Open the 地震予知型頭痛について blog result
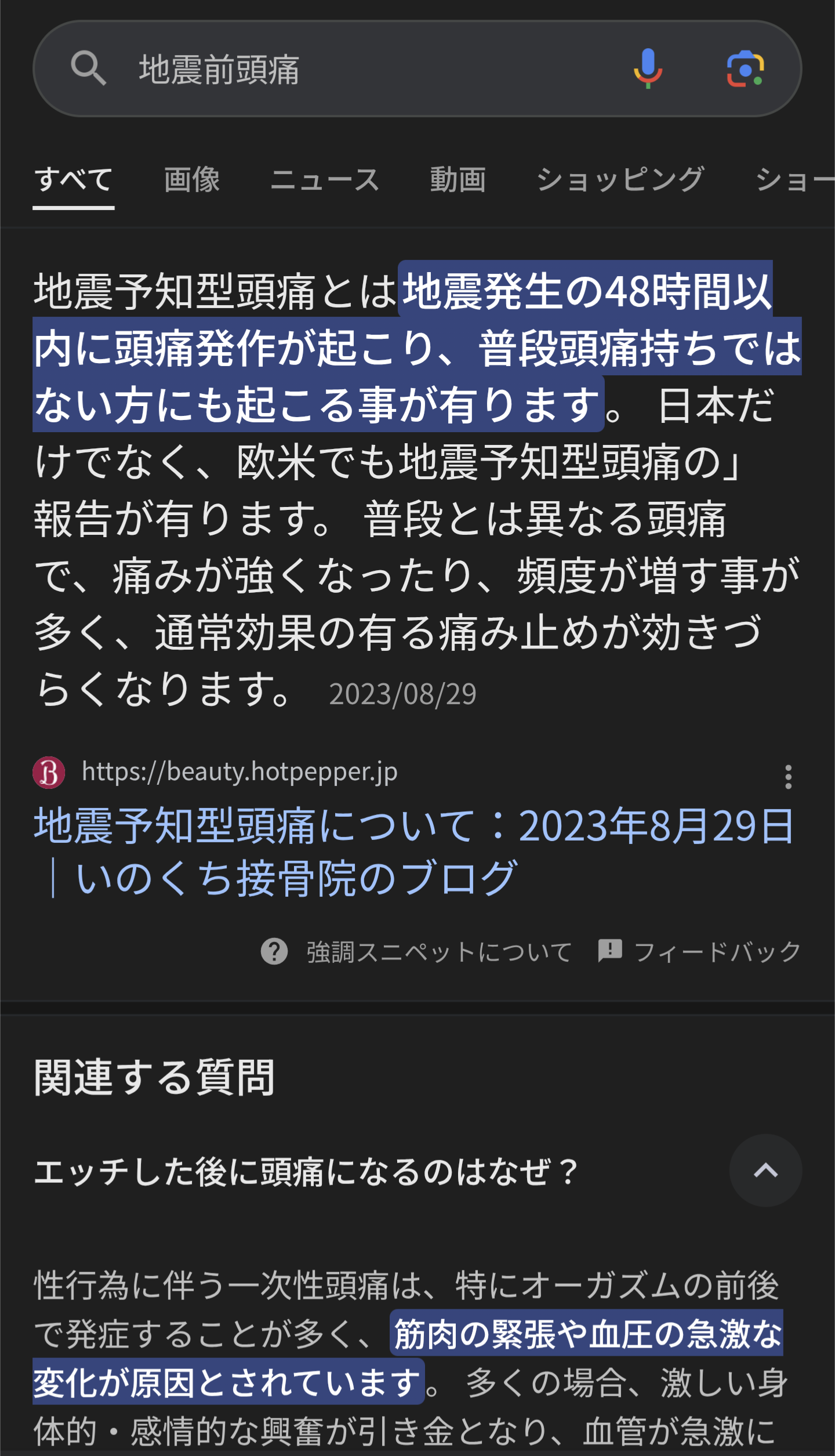The image size is (835, 1456). [x=414, y=851]
